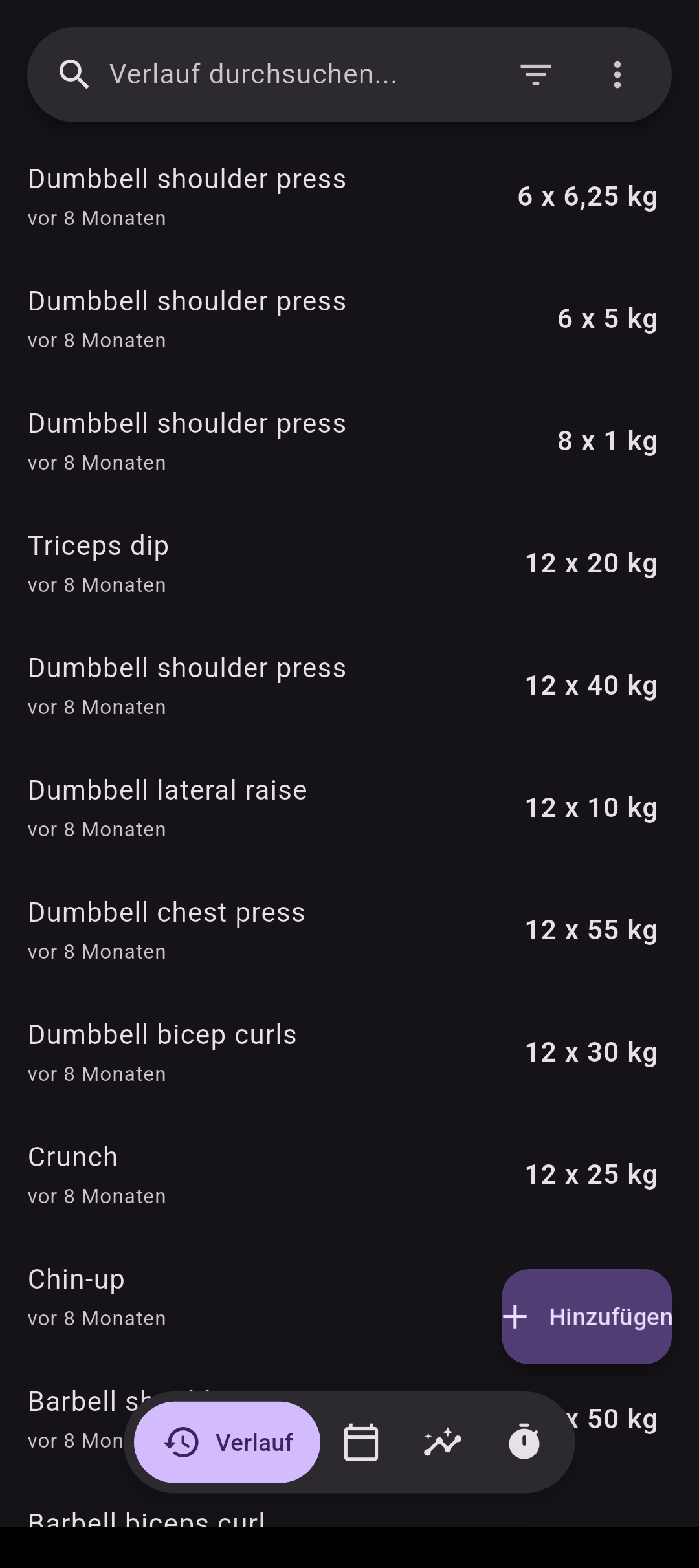Open the filter options icon
699x1568 pixels.
(536, 74)
